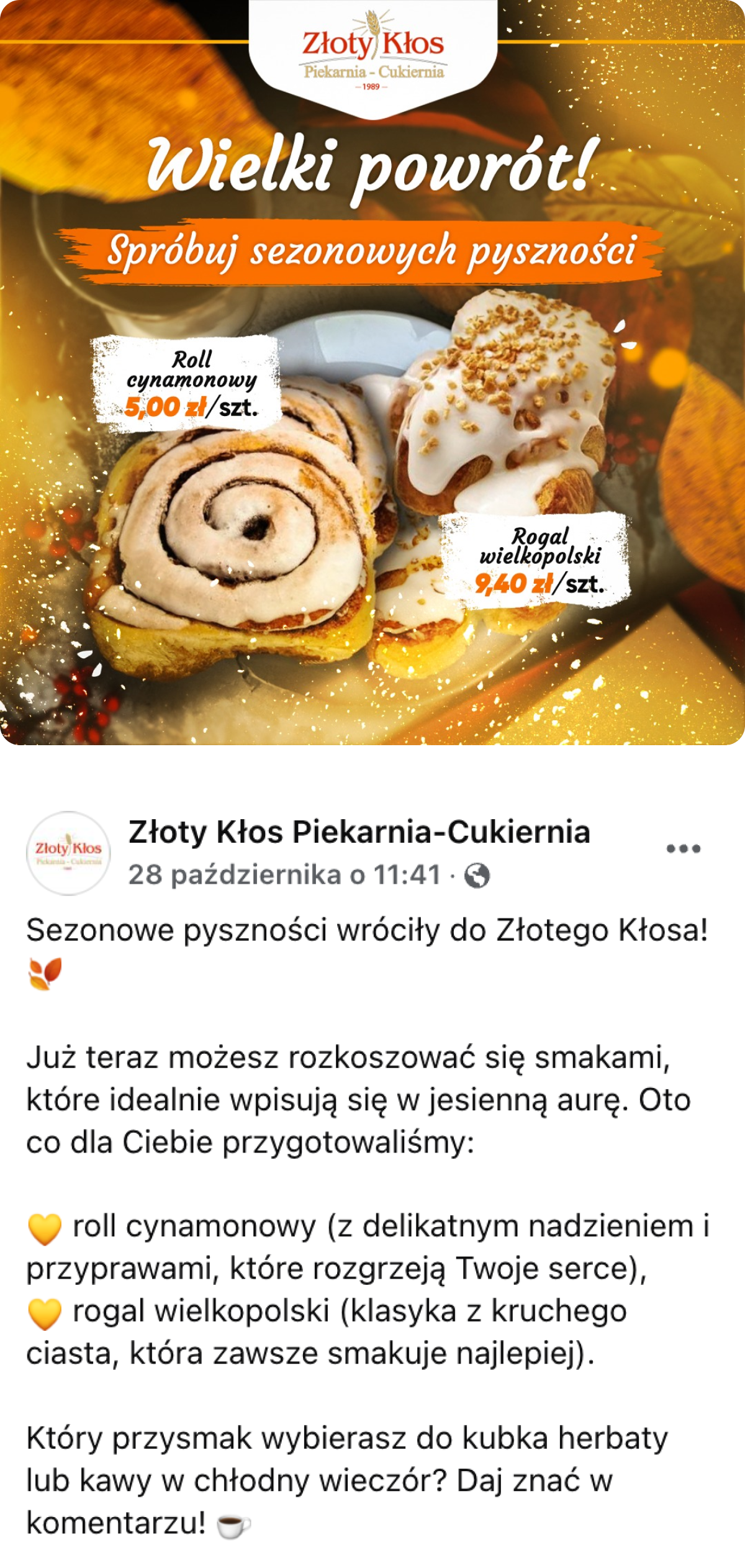Image resolution: width=745 pixels, height=1568 pixels.
Task: Select the Spróbuj sezonowych pyszności ribbon
Action: pyautogui.click(x=372, y=250)
